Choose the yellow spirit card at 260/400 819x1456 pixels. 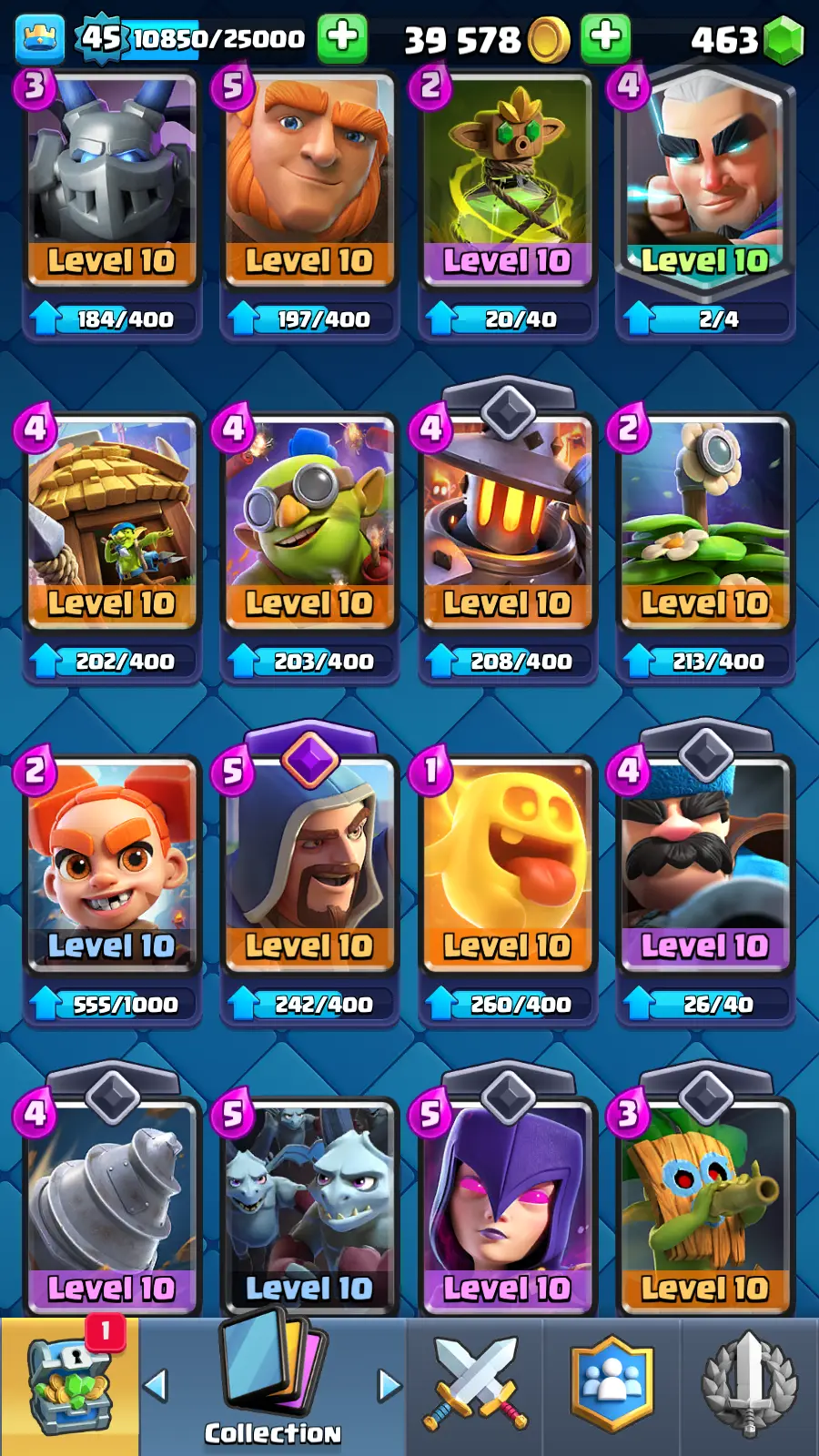(507, 864)
